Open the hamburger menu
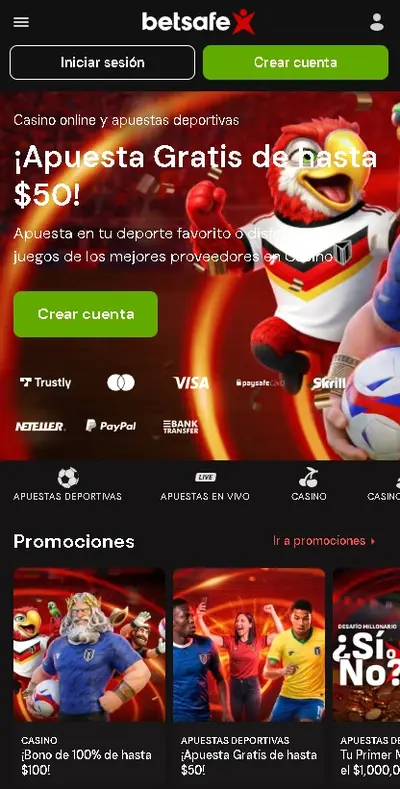The height and width of the screenshot is (789, 400). (21, 22)
